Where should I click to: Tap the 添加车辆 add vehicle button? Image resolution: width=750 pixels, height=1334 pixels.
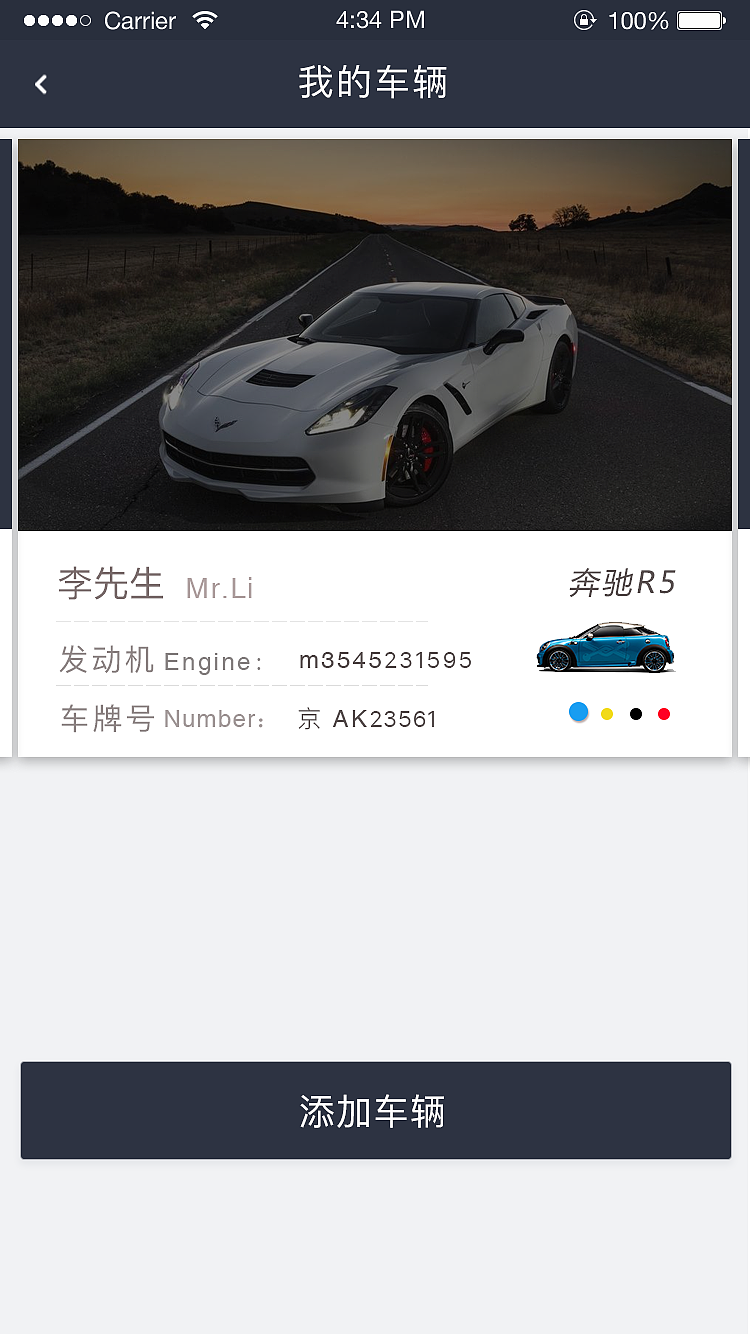pyautogui.click(x=374, y=1110)
